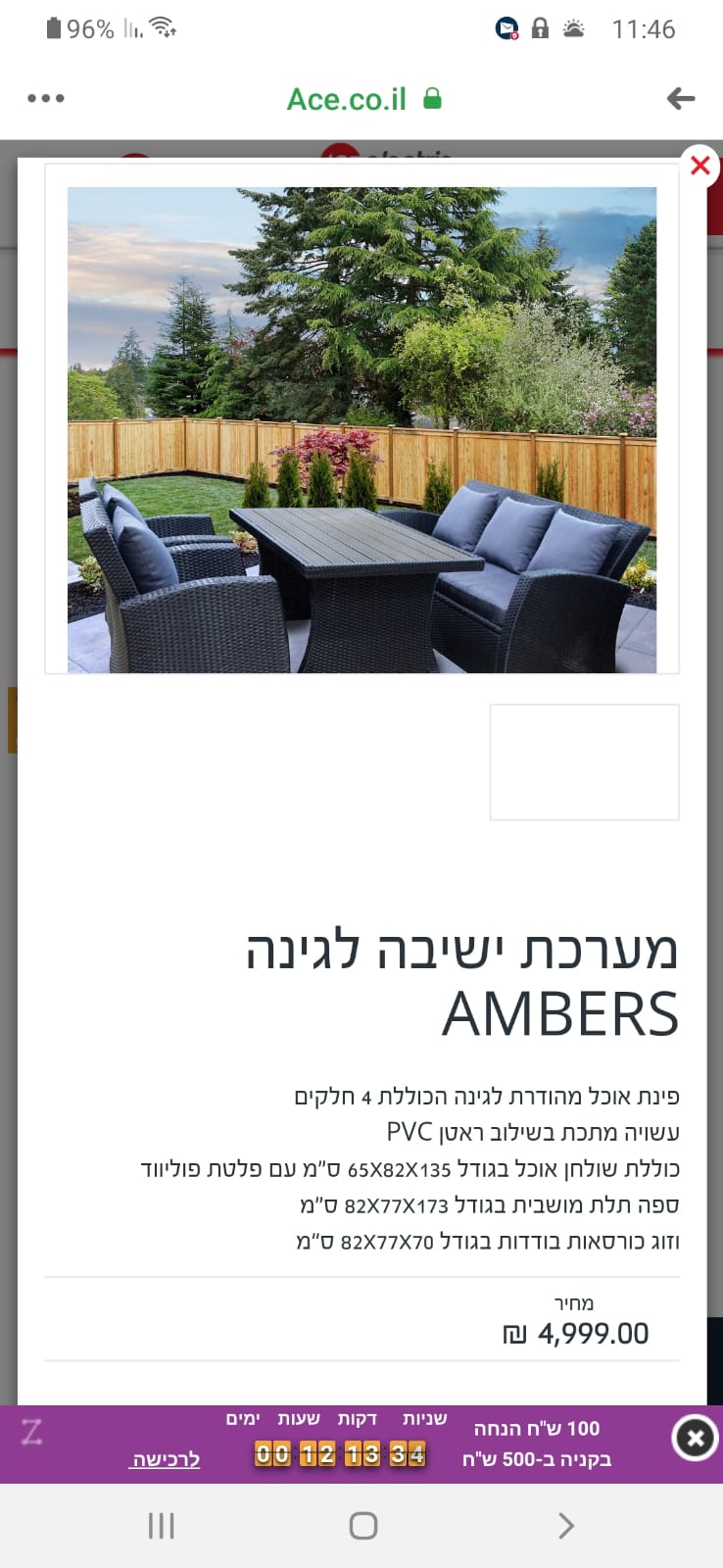Open the browser's three-dot menu
Screen dimensions: 723x1568
click(x=46, y=99)
